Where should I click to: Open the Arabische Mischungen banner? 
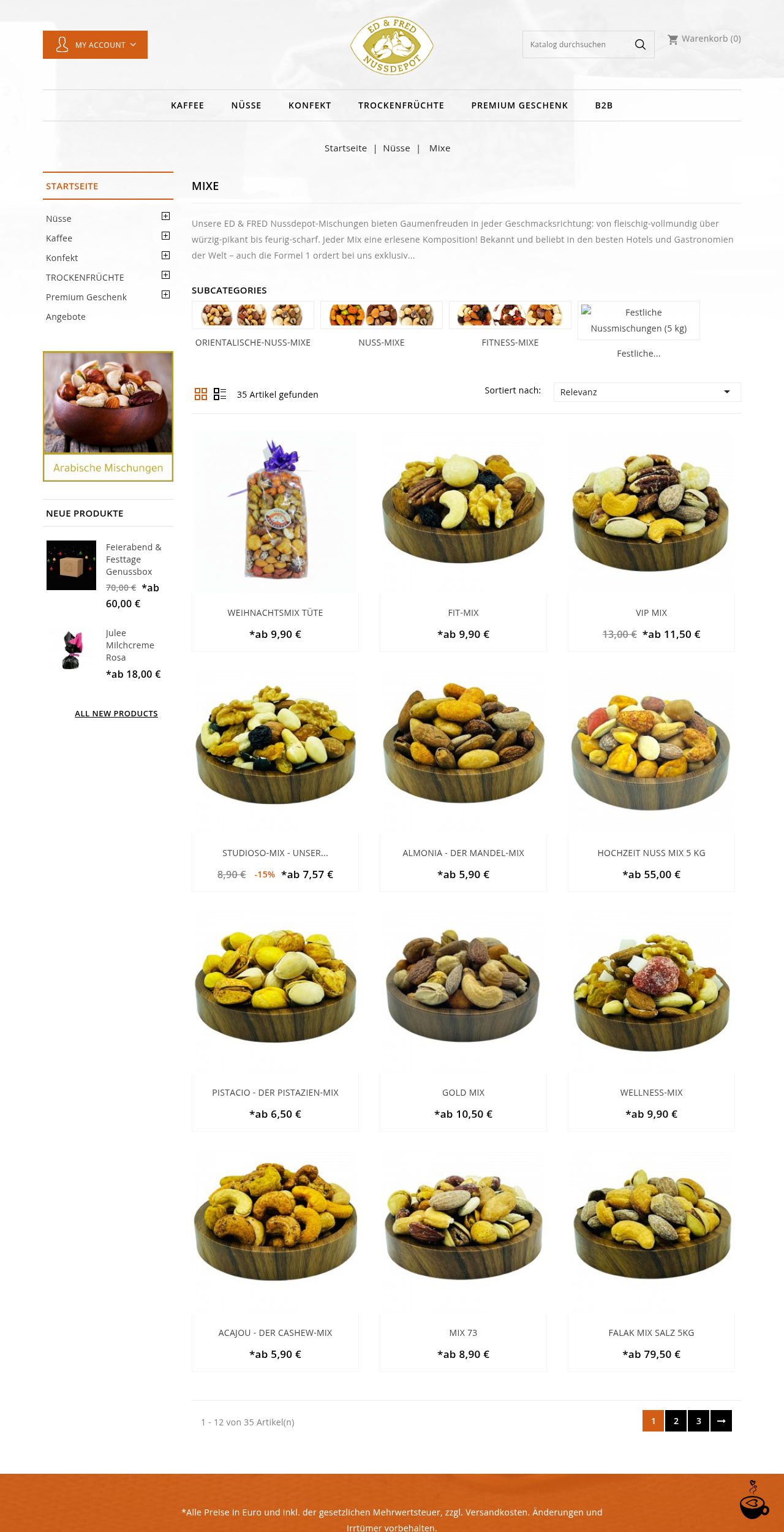point(108,416)
